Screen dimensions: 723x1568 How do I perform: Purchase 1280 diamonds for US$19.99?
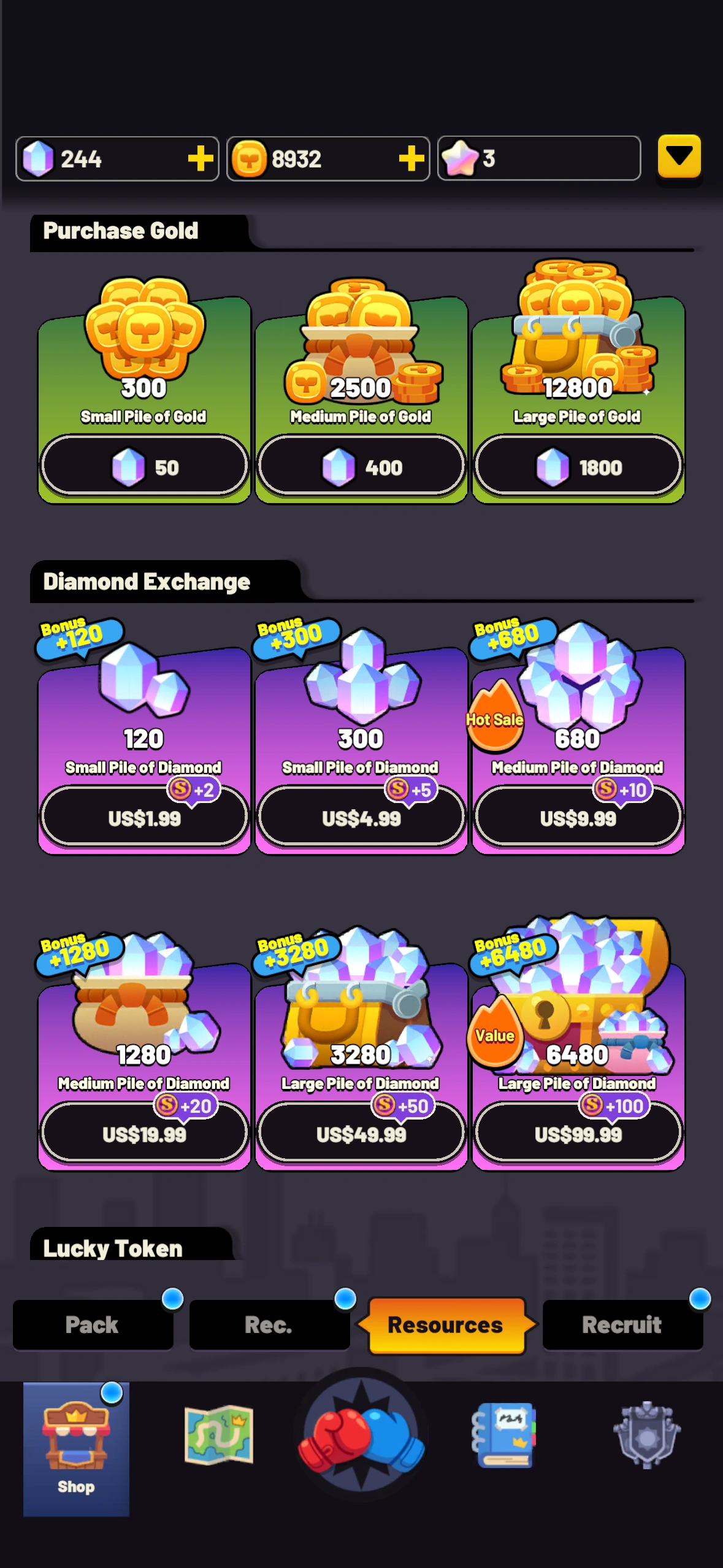[x=144, y=1134]
